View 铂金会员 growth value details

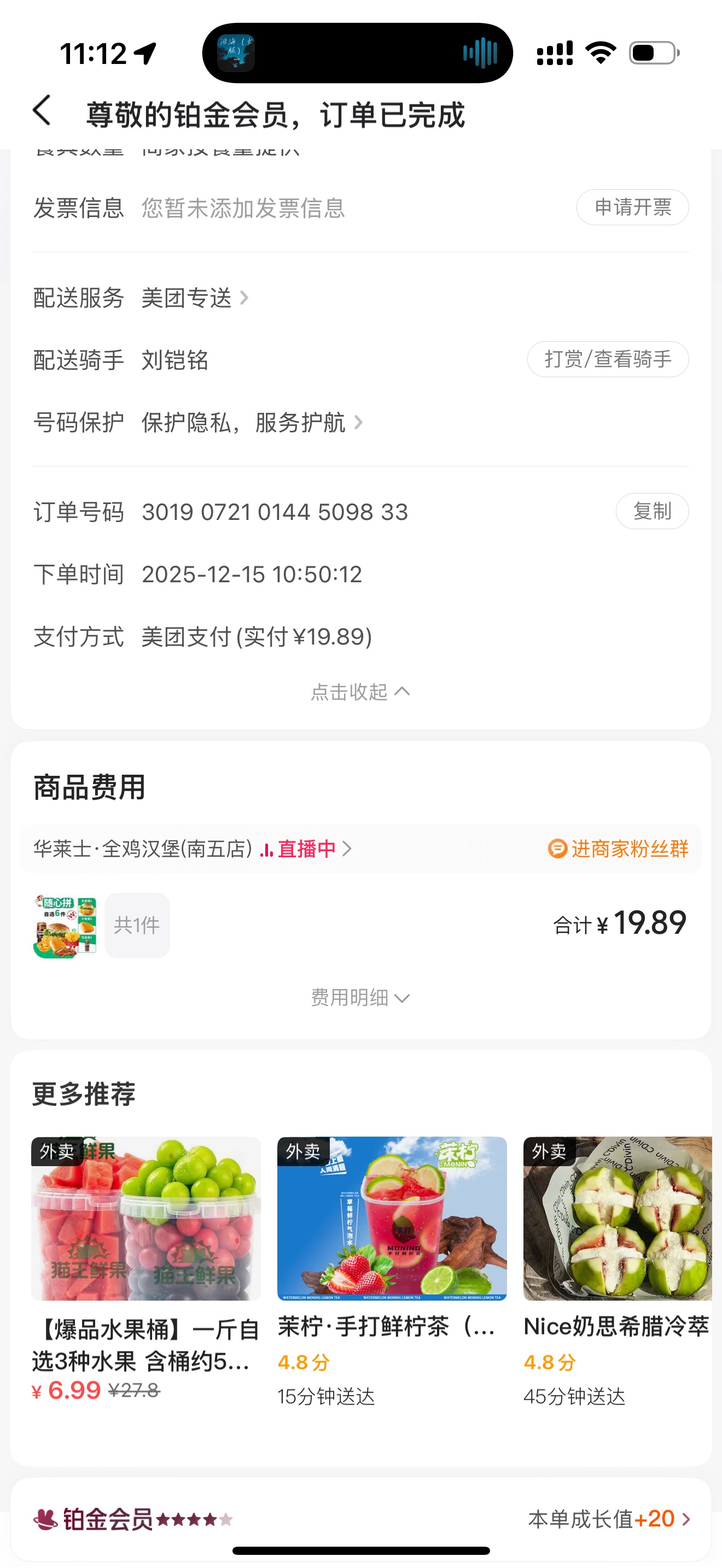coord(609,1519)
